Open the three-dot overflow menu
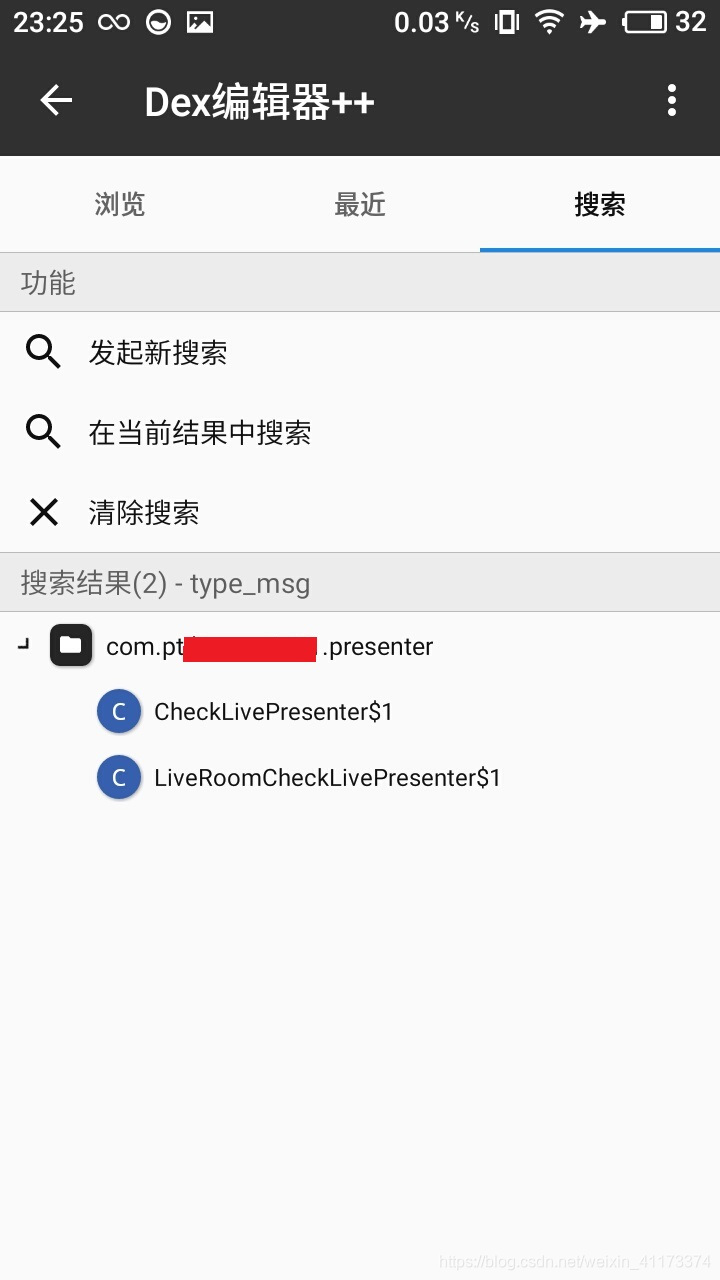The image size is (720, 1280). (671, 100)
